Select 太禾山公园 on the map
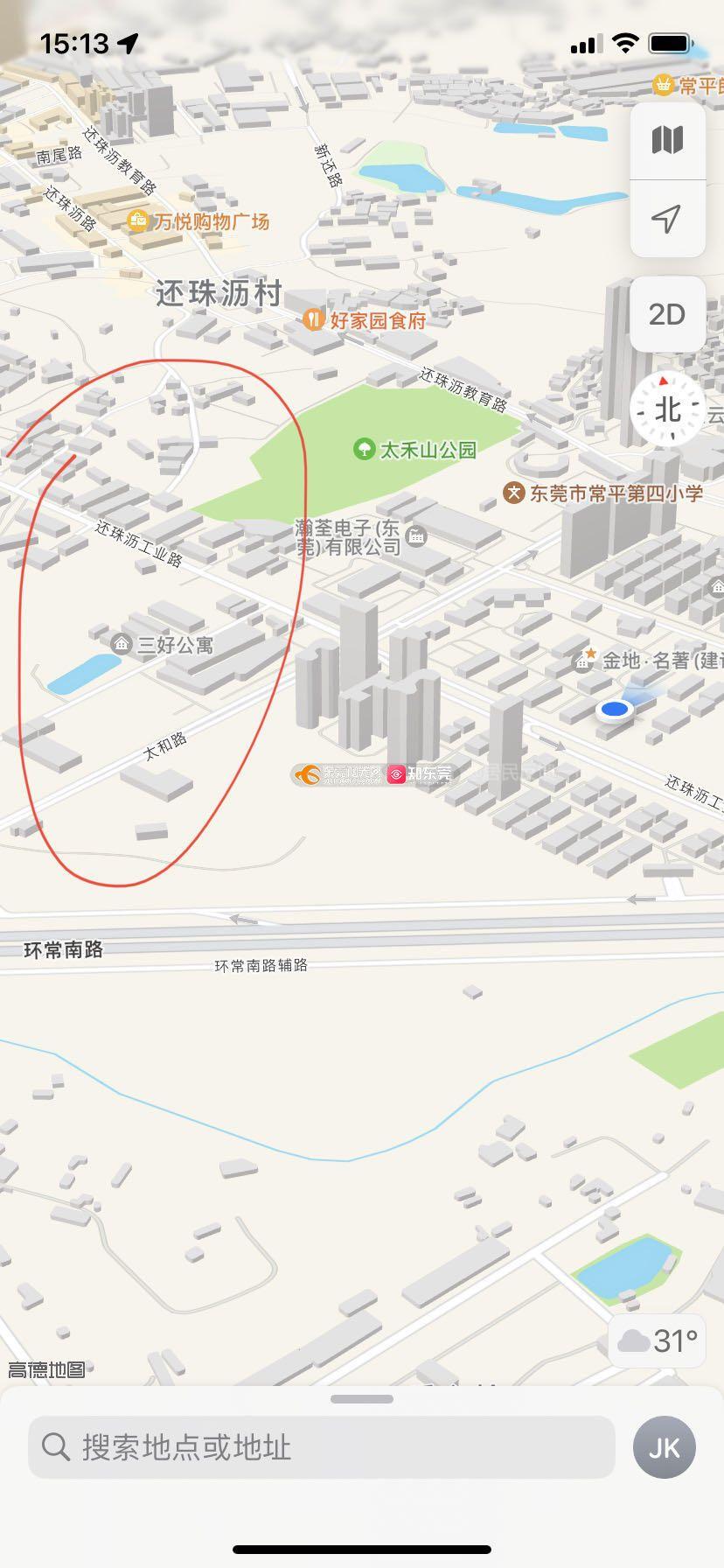Viewport: 724px width, 1568px height. point(364,450)
